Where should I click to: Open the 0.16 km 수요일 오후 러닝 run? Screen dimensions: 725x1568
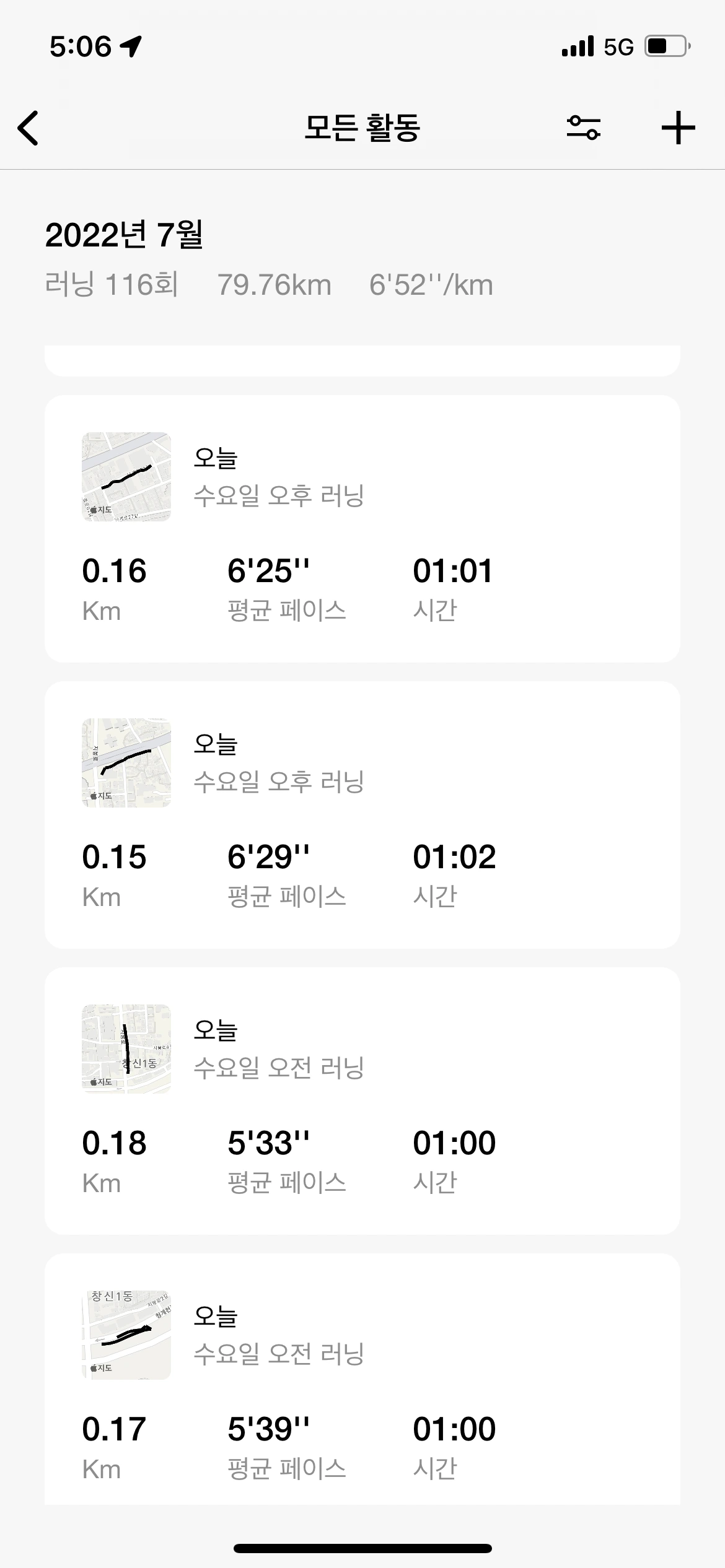[x=362, y=529]
